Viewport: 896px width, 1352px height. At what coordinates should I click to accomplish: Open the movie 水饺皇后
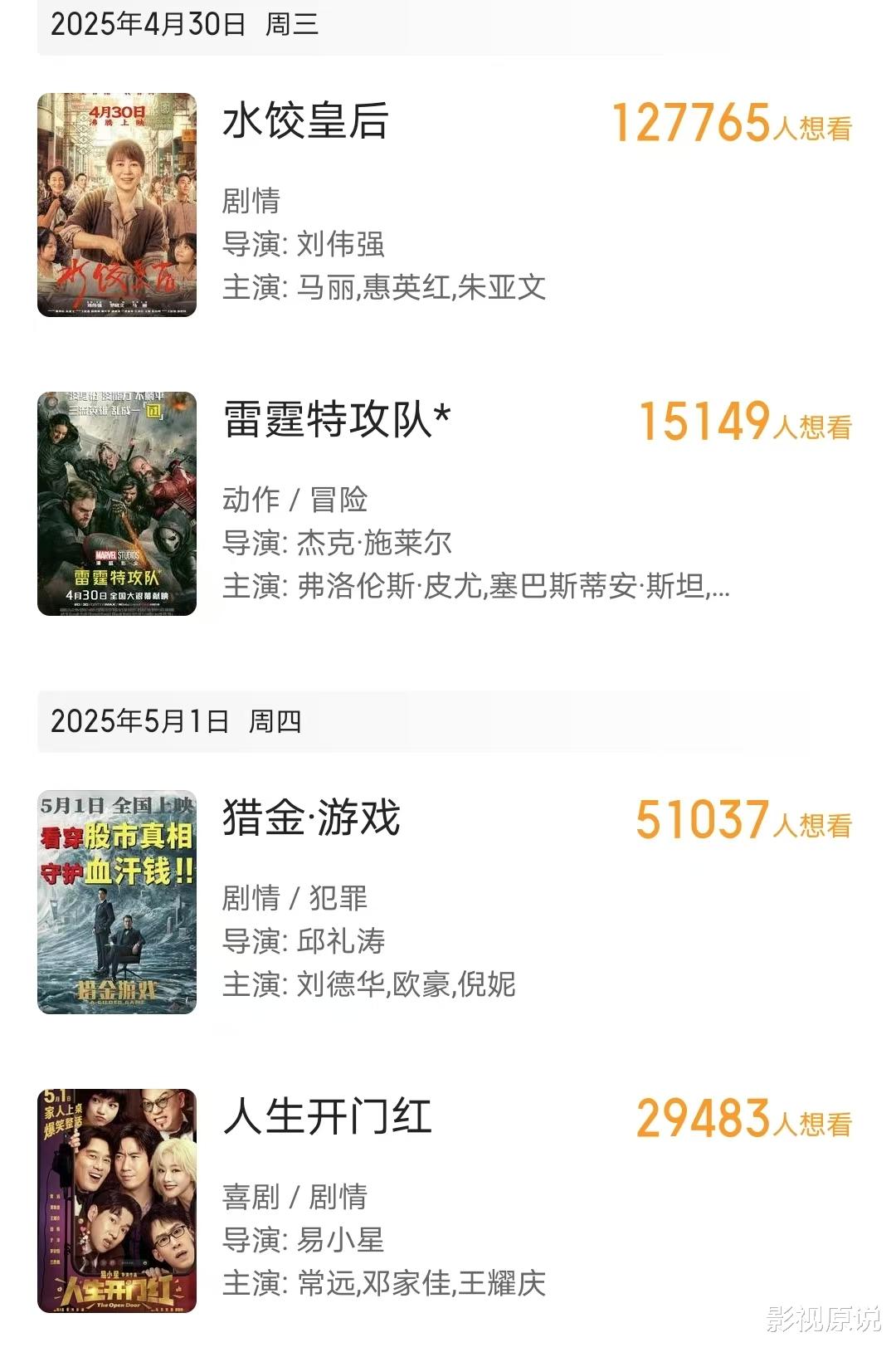[x=305, y=121]
